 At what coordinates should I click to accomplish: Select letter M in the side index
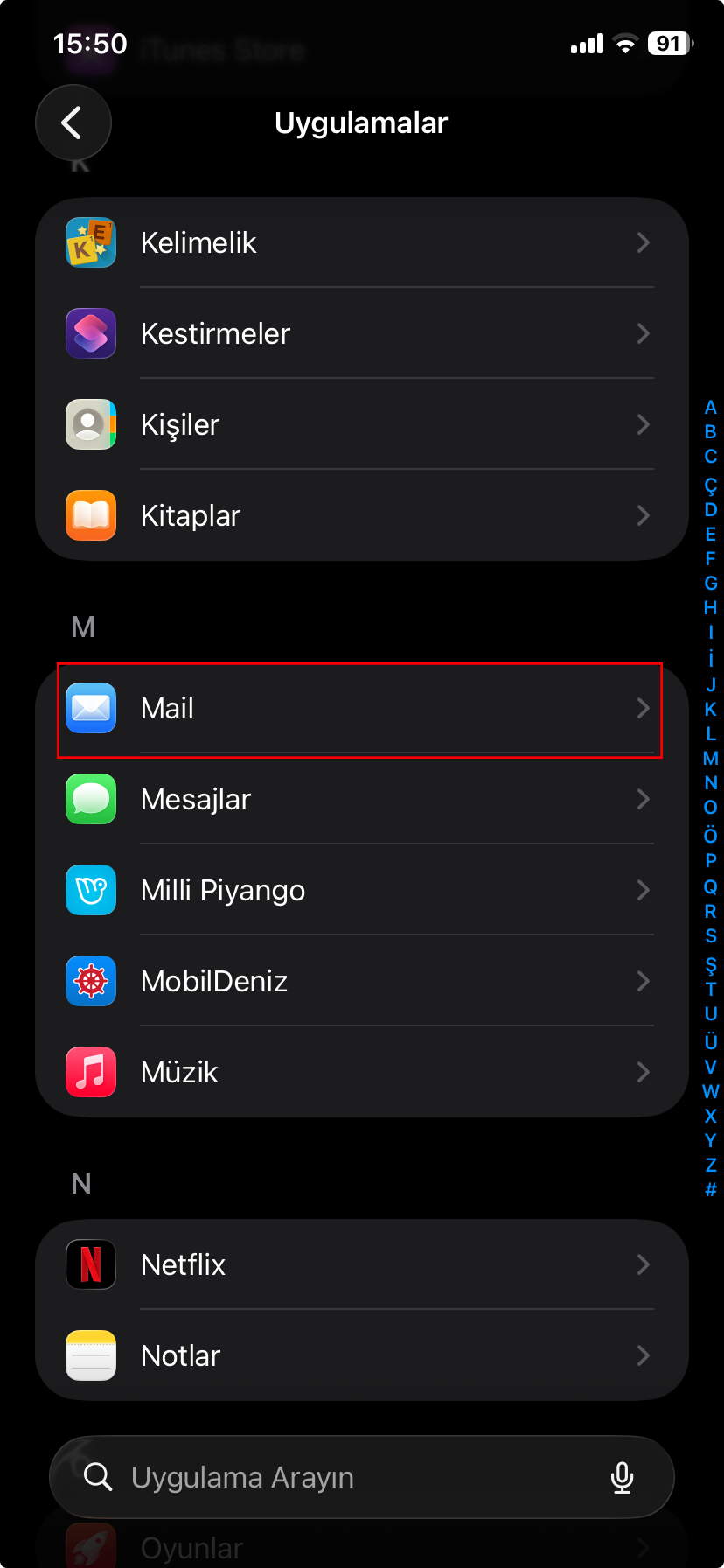click(709, 758)
